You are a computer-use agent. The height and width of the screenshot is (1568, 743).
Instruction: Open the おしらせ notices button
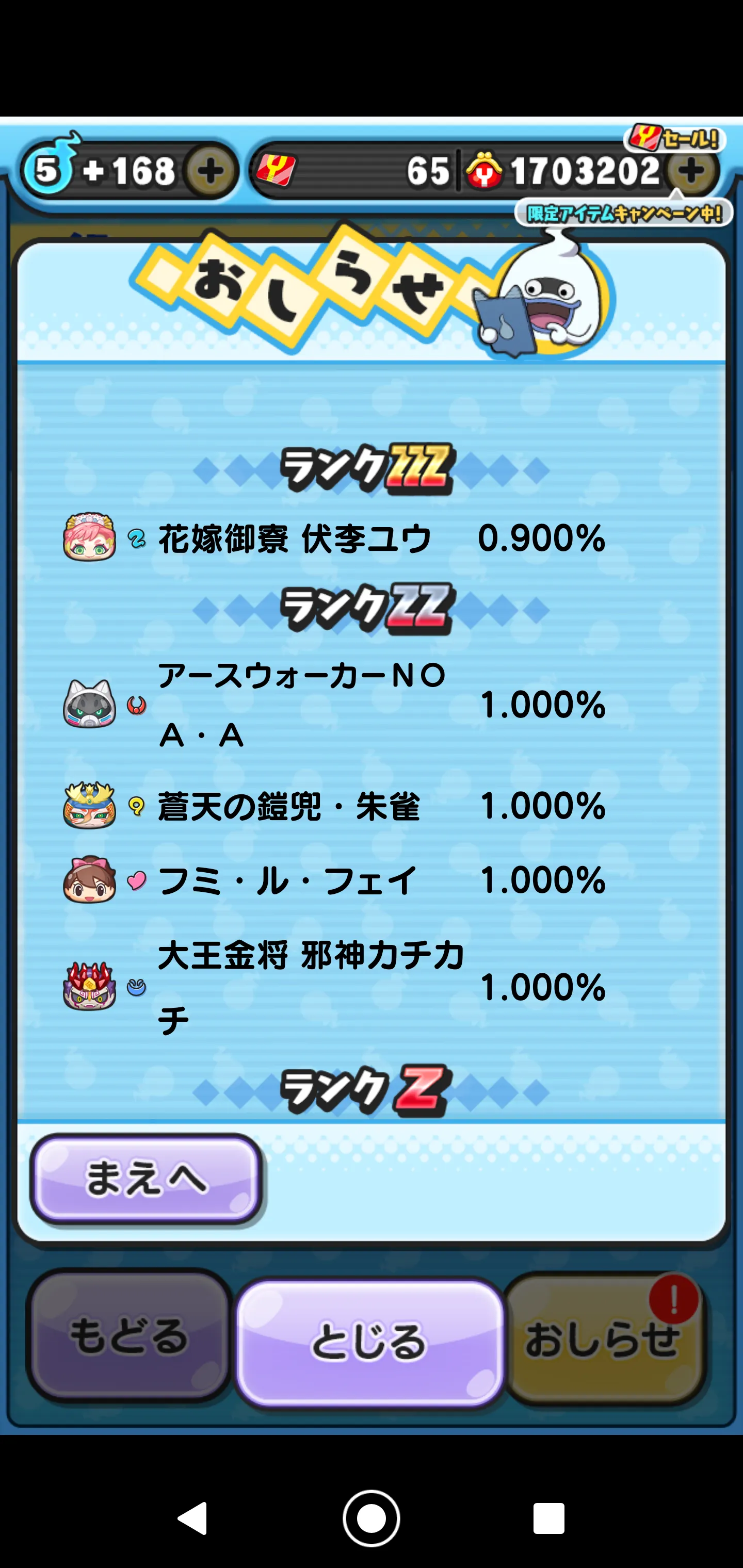[x=605, y=1339]
